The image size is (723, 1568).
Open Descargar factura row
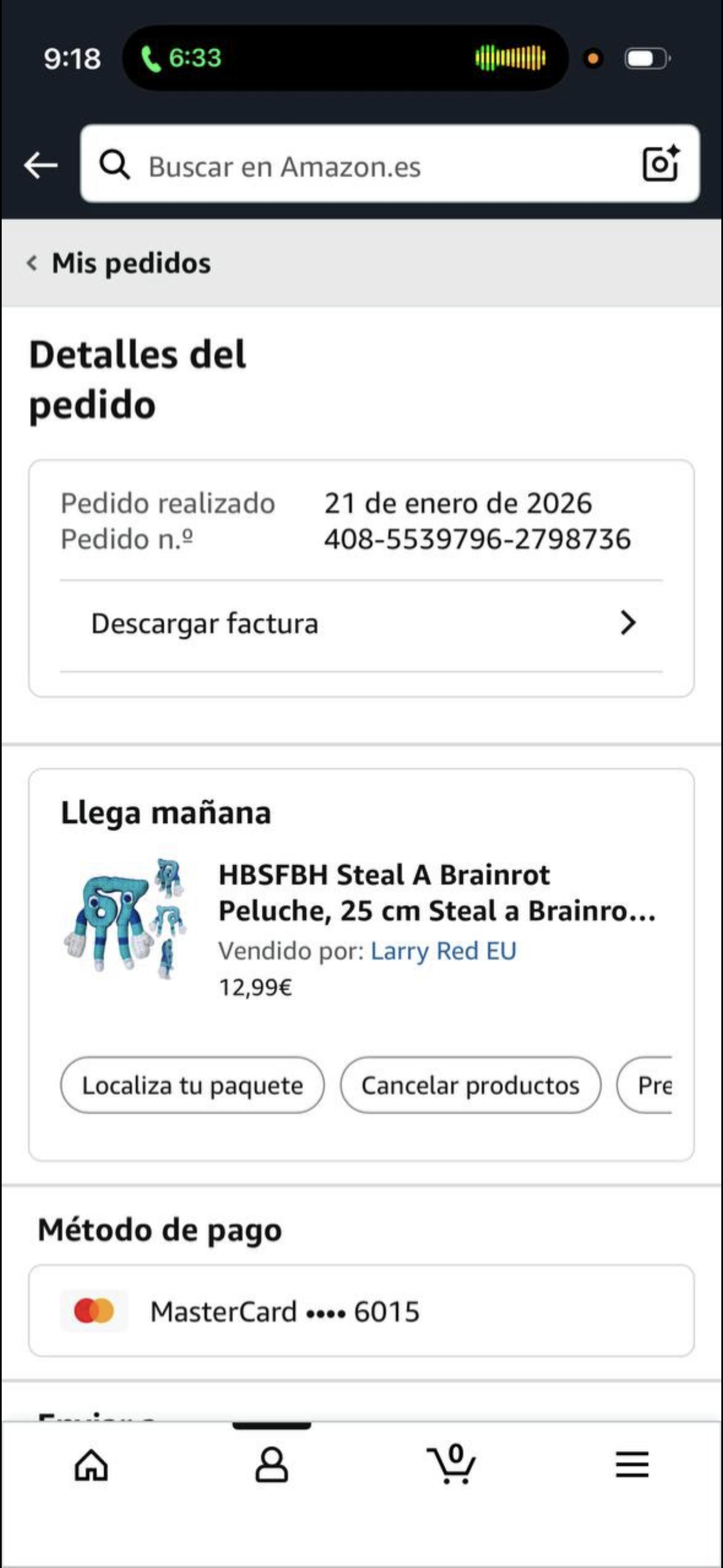point(361,624)
